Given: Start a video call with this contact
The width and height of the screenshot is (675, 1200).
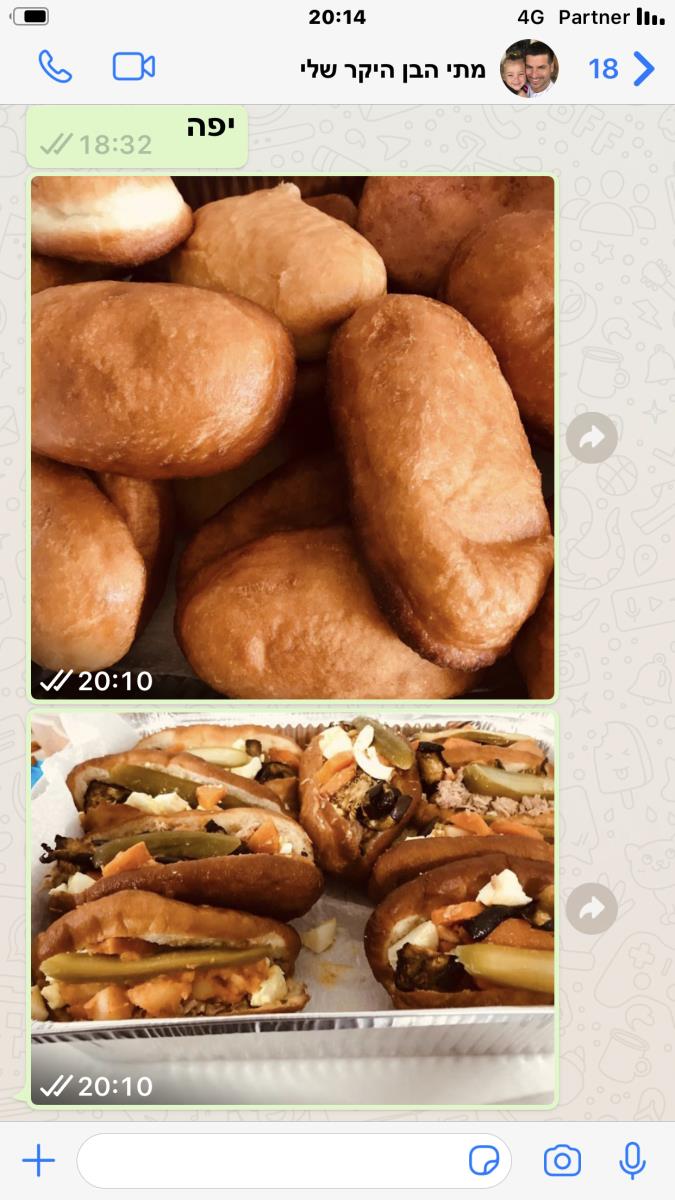Looking at the screenshot, I should 133,67.
